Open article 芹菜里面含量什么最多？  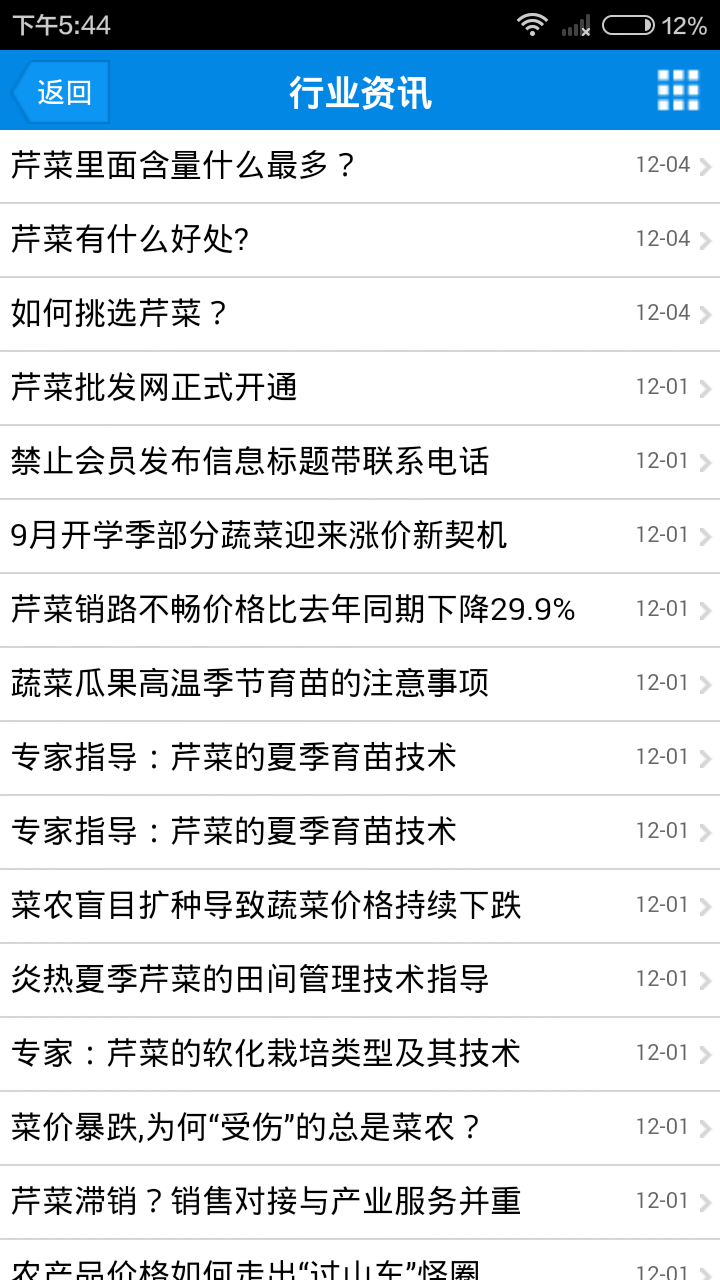pos(360,165)
